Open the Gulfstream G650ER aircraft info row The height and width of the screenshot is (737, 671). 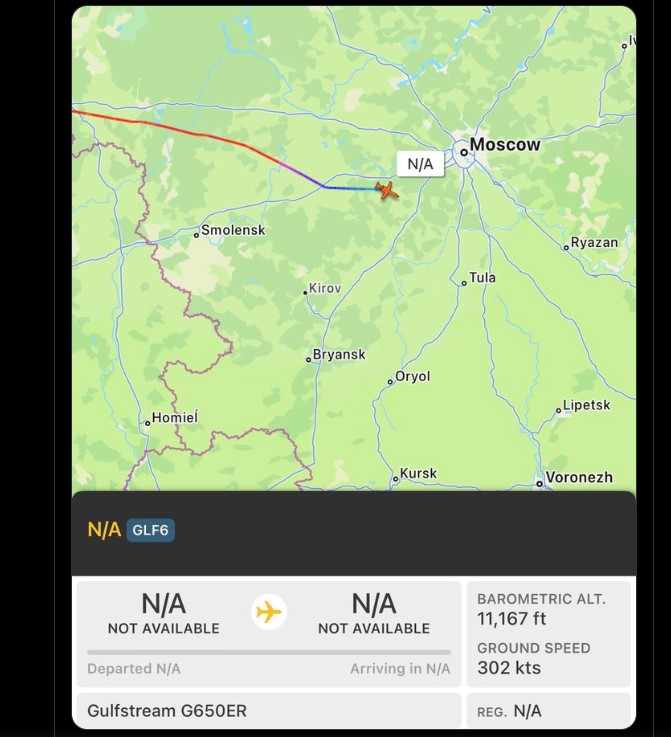268,711
